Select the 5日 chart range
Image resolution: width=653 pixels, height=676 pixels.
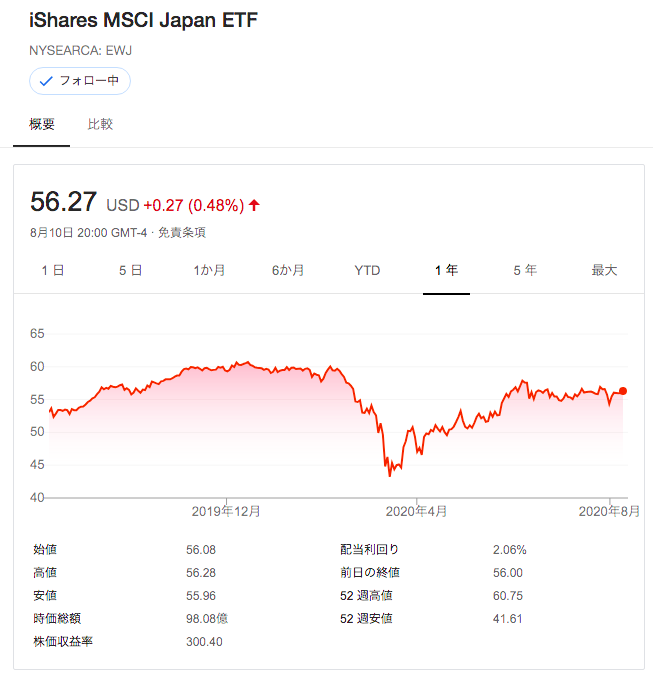click(130, 270)
